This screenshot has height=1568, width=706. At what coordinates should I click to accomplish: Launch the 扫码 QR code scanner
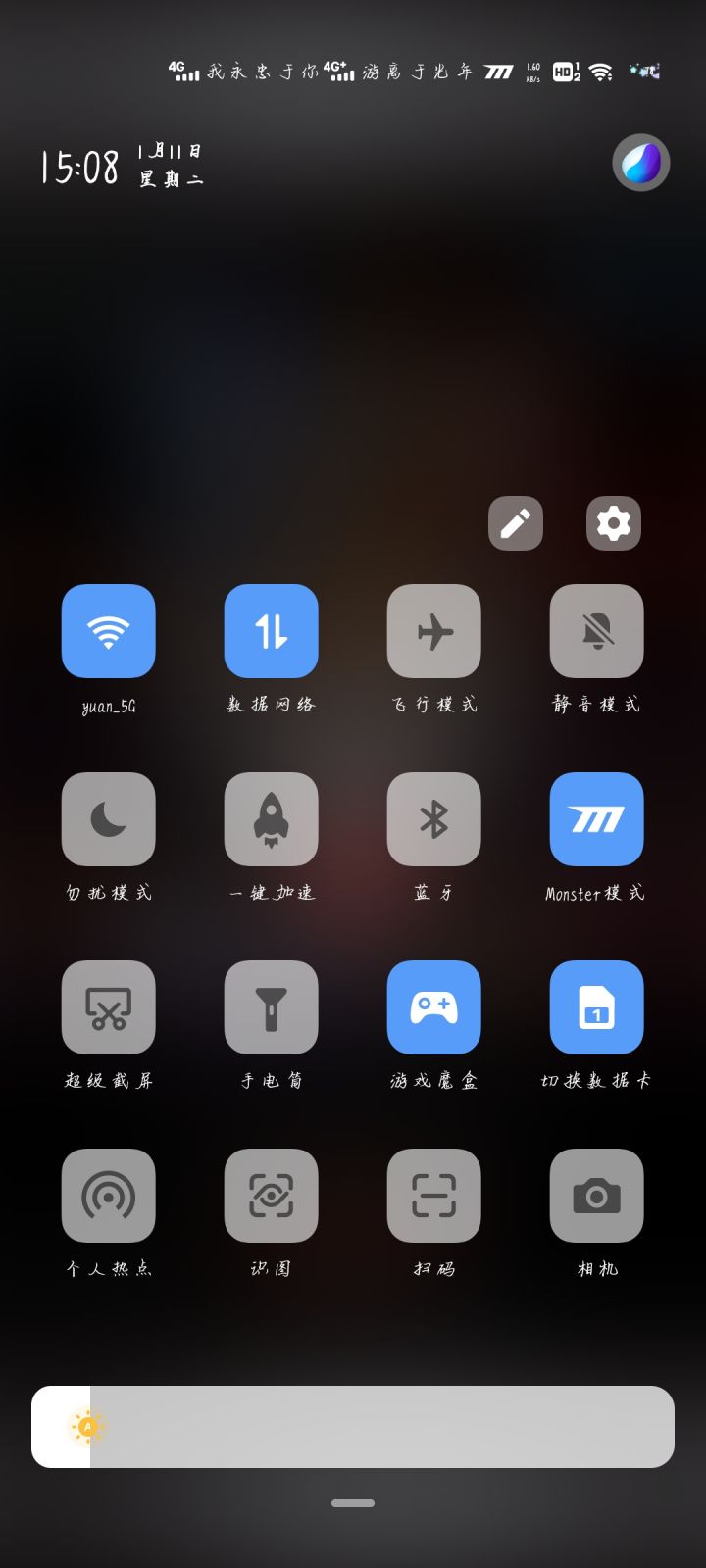click(x=433, y=1196)
